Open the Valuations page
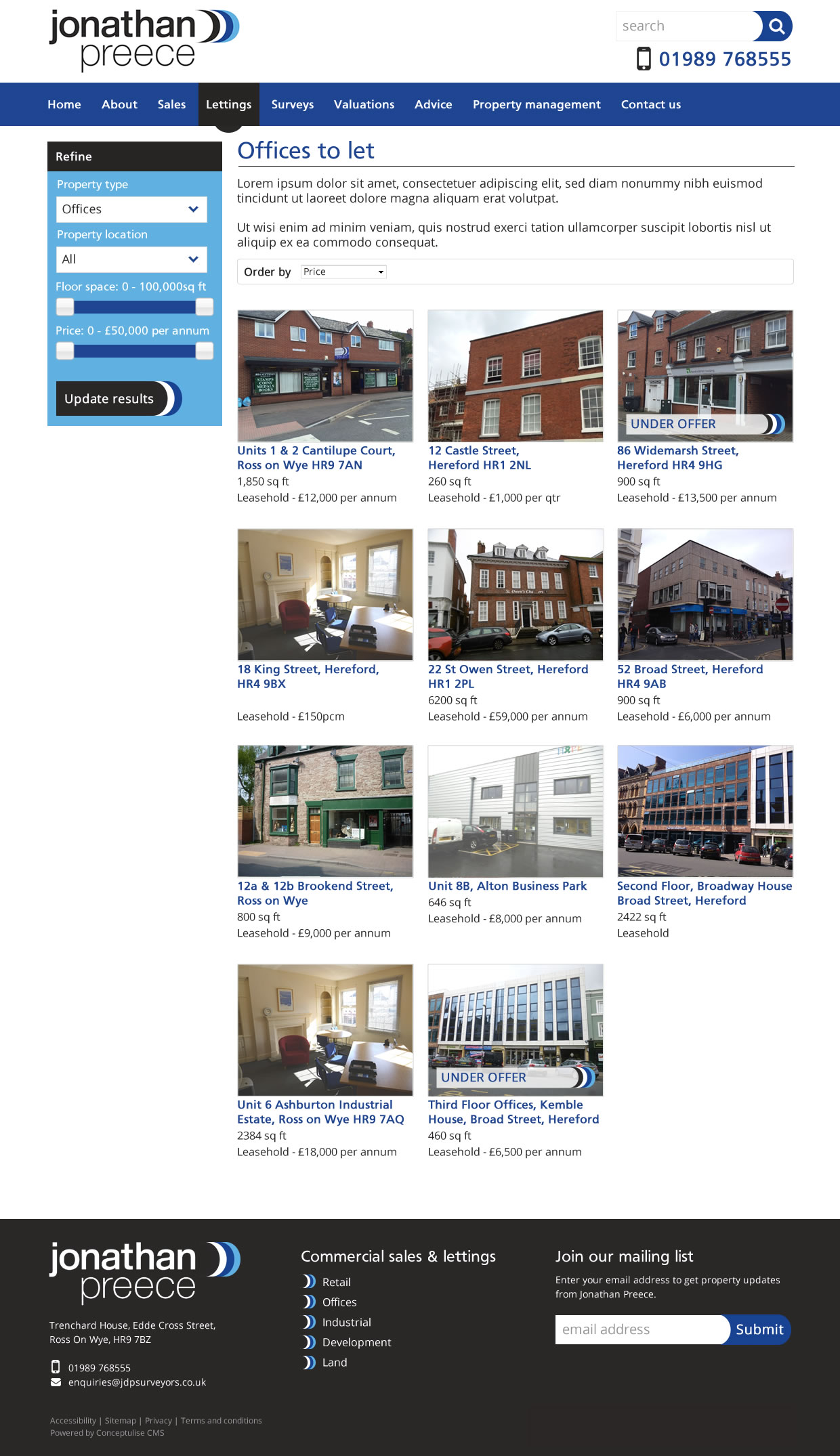The width and height of the screenshot is (840, 1456). coord(364,104)
